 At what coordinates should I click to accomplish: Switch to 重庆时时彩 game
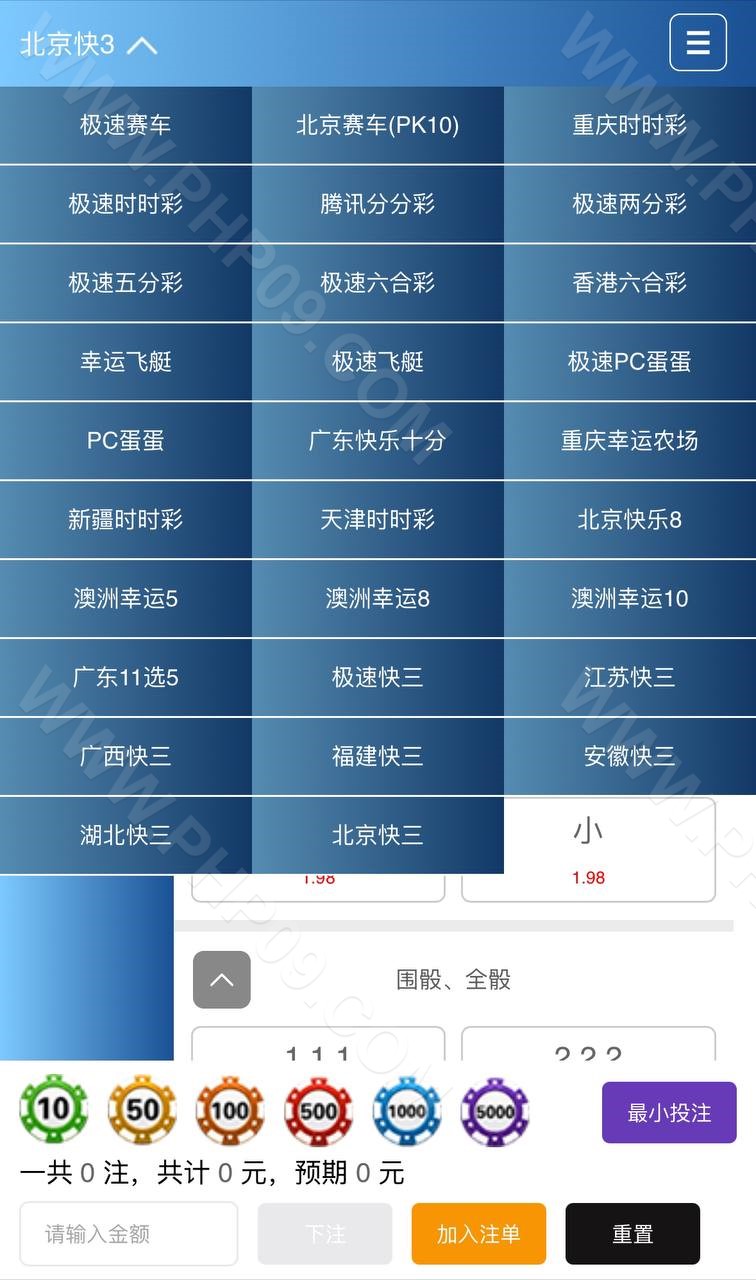pos(630,125)
